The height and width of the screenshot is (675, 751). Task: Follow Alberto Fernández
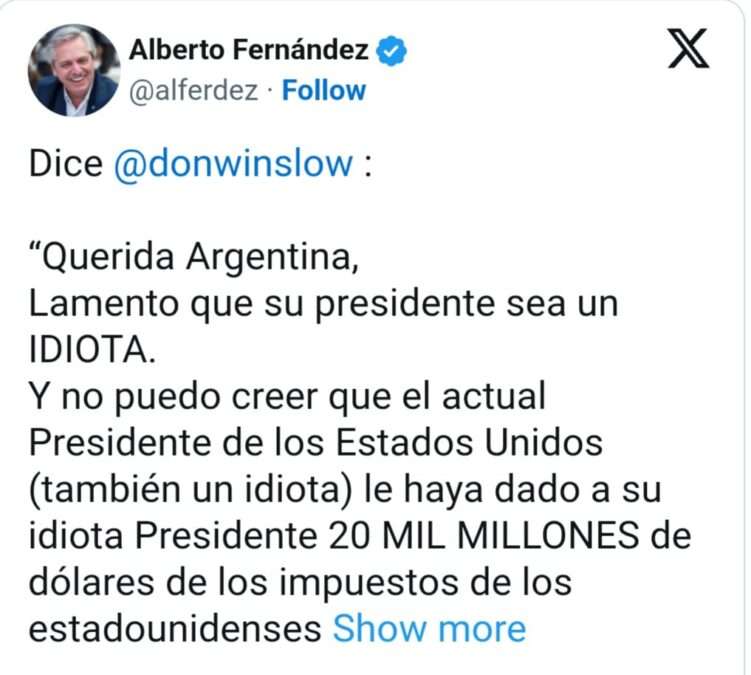324,91
